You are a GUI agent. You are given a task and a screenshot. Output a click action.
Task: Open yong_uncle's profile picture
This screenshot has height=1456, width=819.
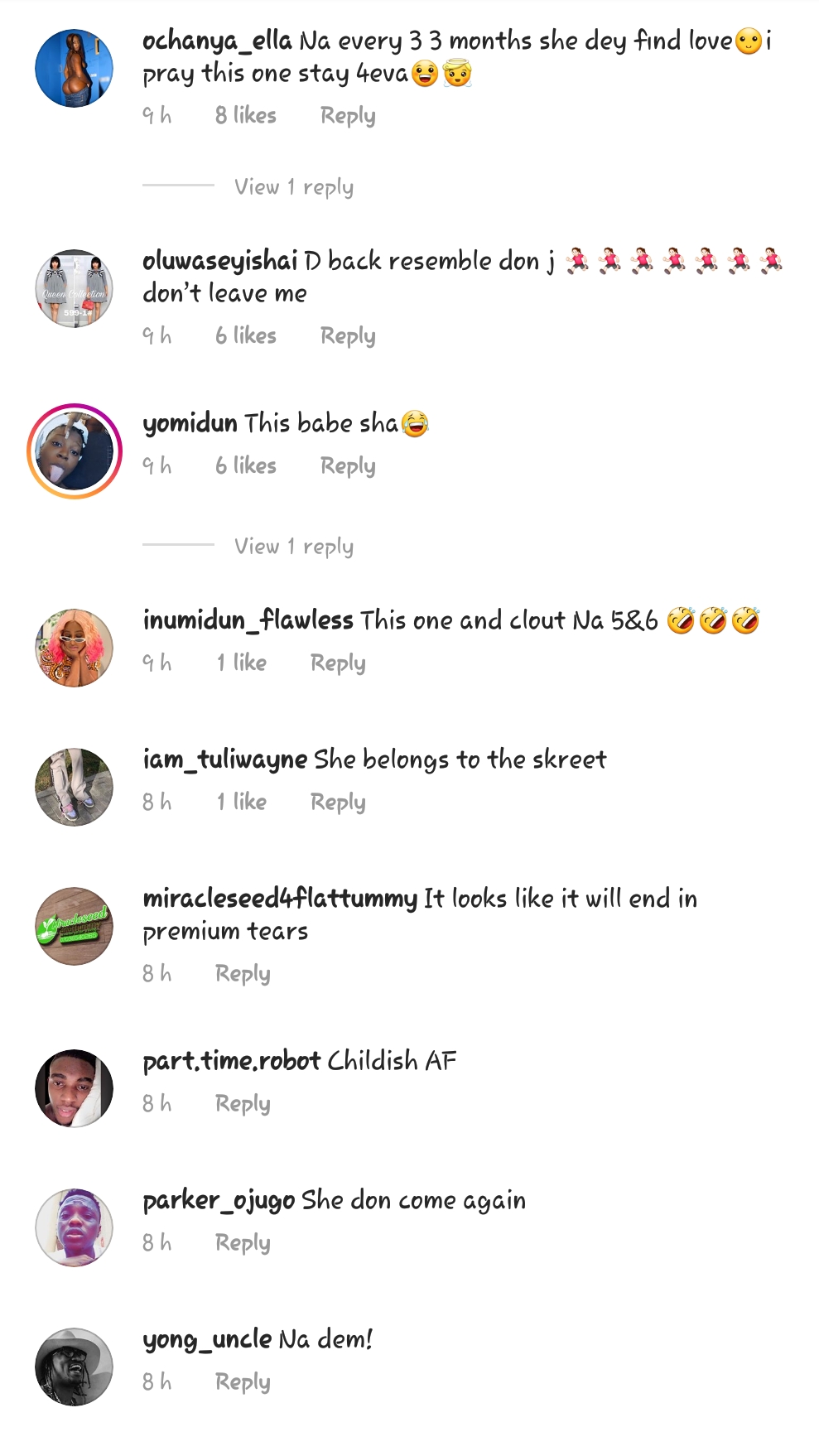coord(75,1367)
